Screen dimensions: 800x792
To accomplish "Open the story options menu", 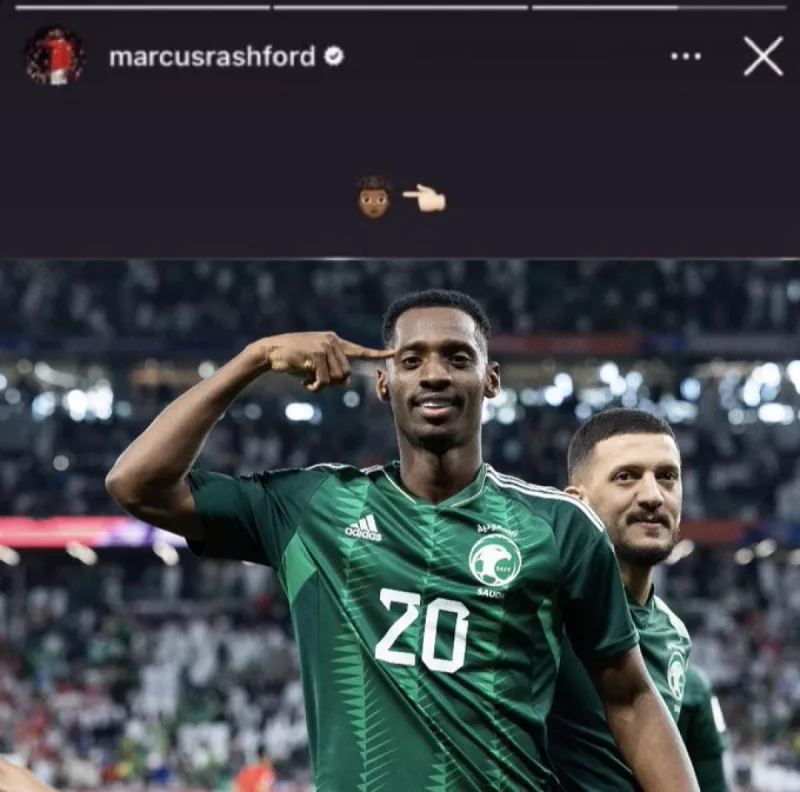I will click(686, 56).
